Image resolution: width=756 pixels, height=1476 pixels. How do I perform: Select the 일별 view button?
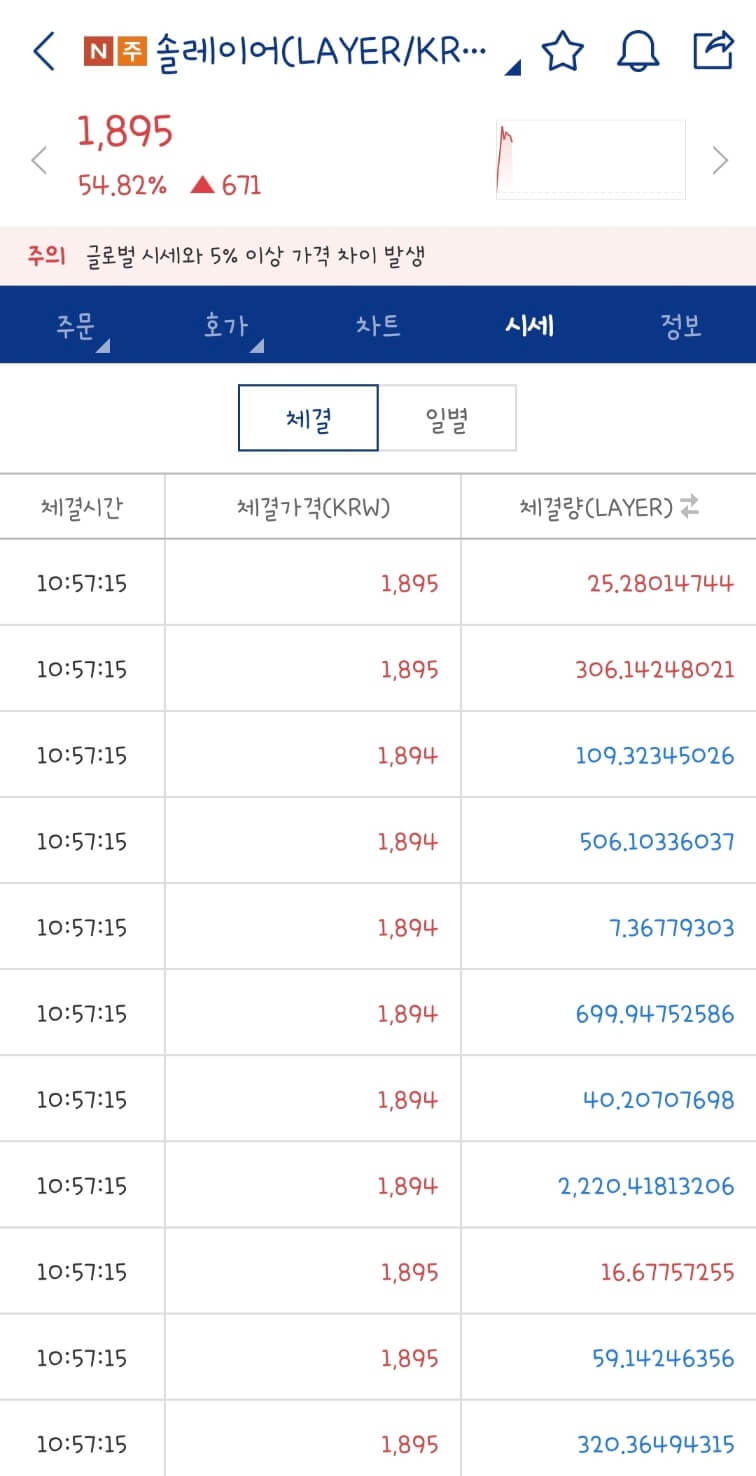(447, 417)
